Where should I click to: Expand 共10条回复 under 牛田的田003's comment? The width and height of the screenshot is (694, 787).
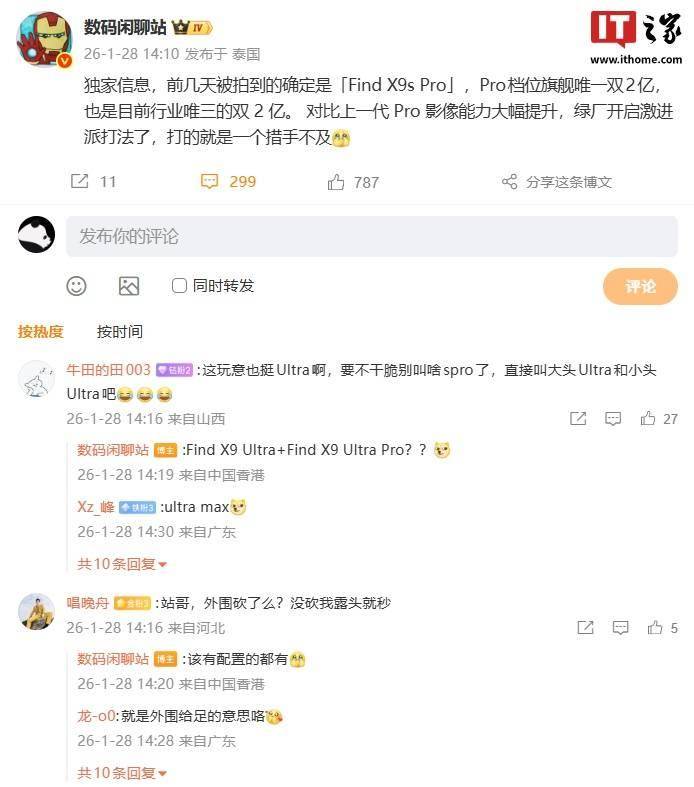[122, 564]
